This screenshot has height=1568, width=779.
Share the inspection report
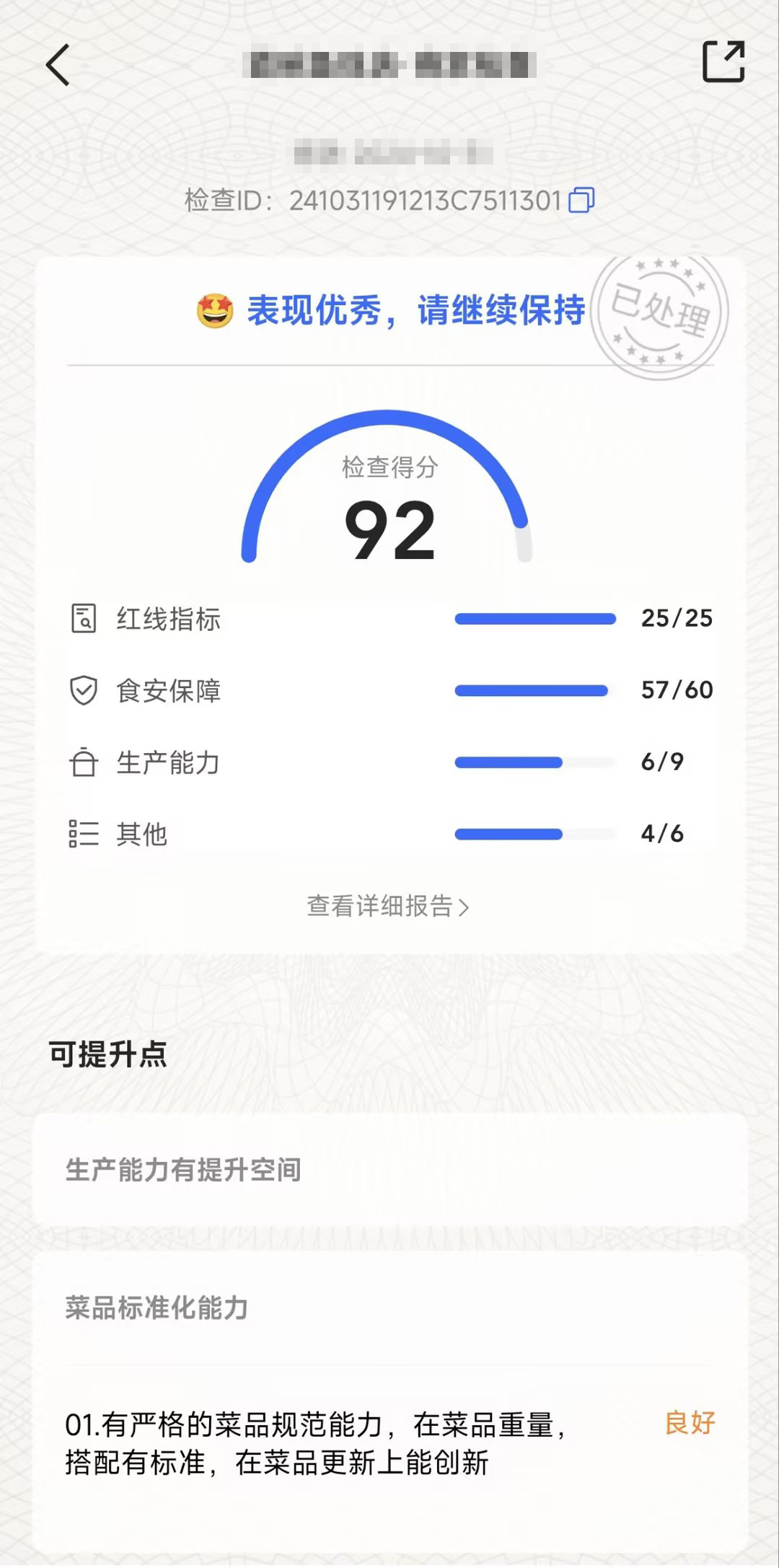coord(723,62)
